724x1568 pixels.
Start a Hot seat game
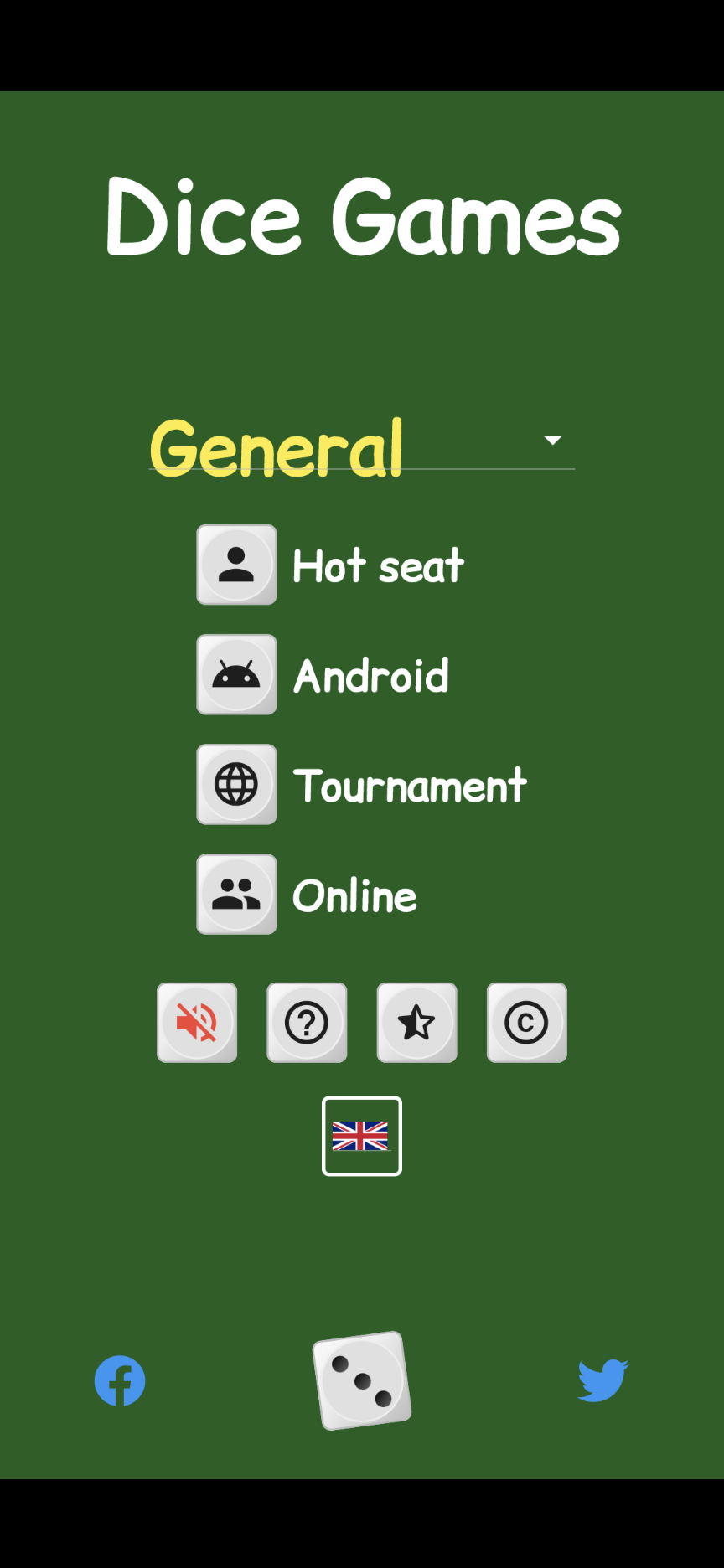[236, 565]
